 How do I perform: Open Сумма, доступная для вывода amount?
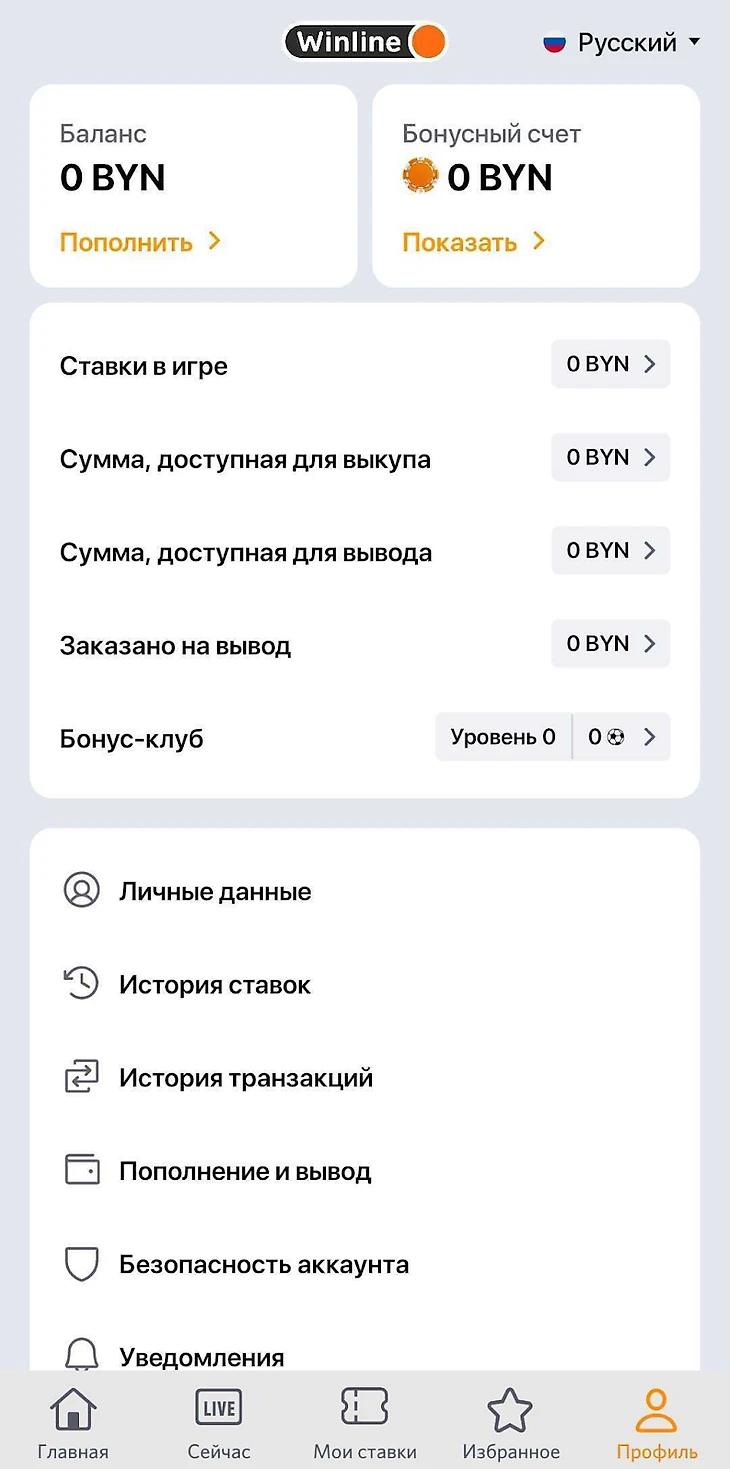coord(610,551)
